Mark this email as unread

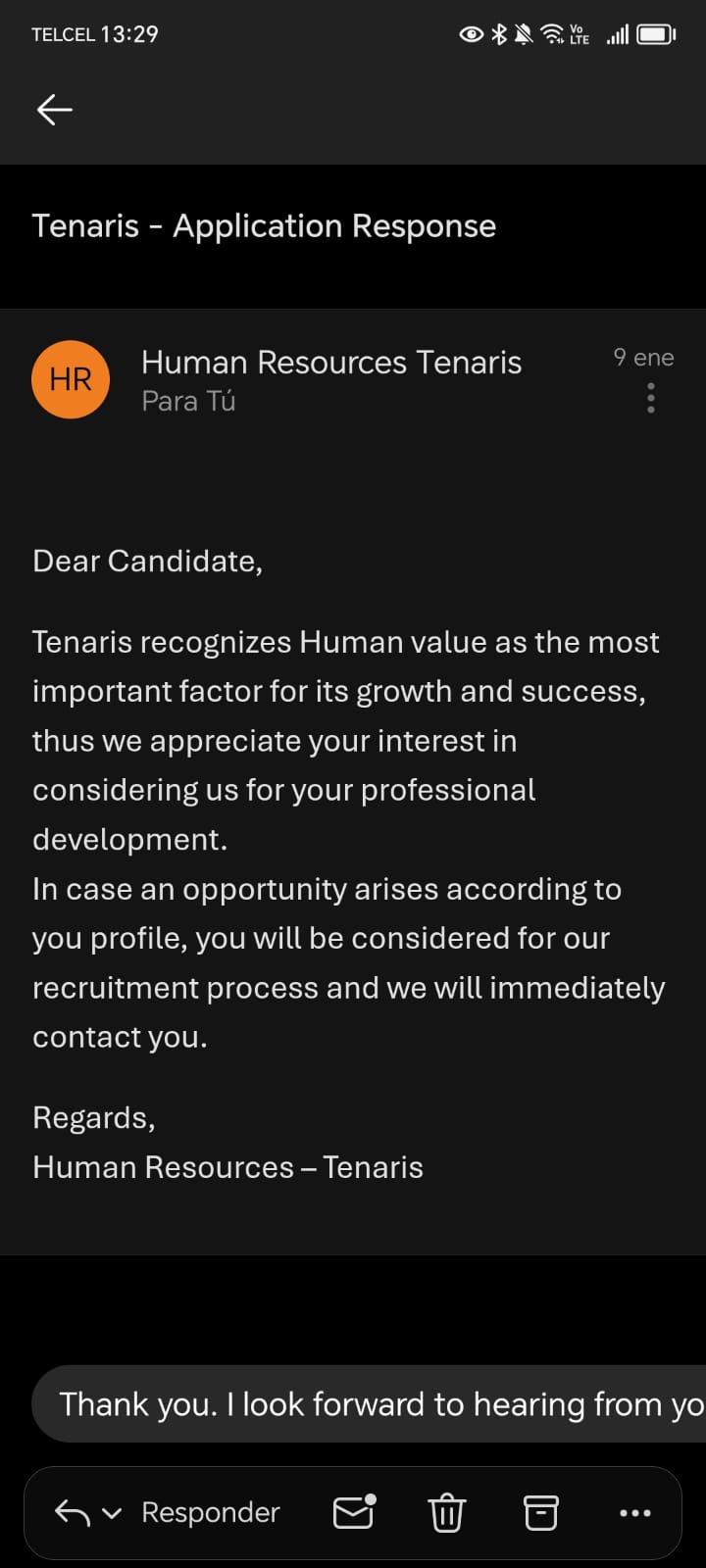point(354,1512)
